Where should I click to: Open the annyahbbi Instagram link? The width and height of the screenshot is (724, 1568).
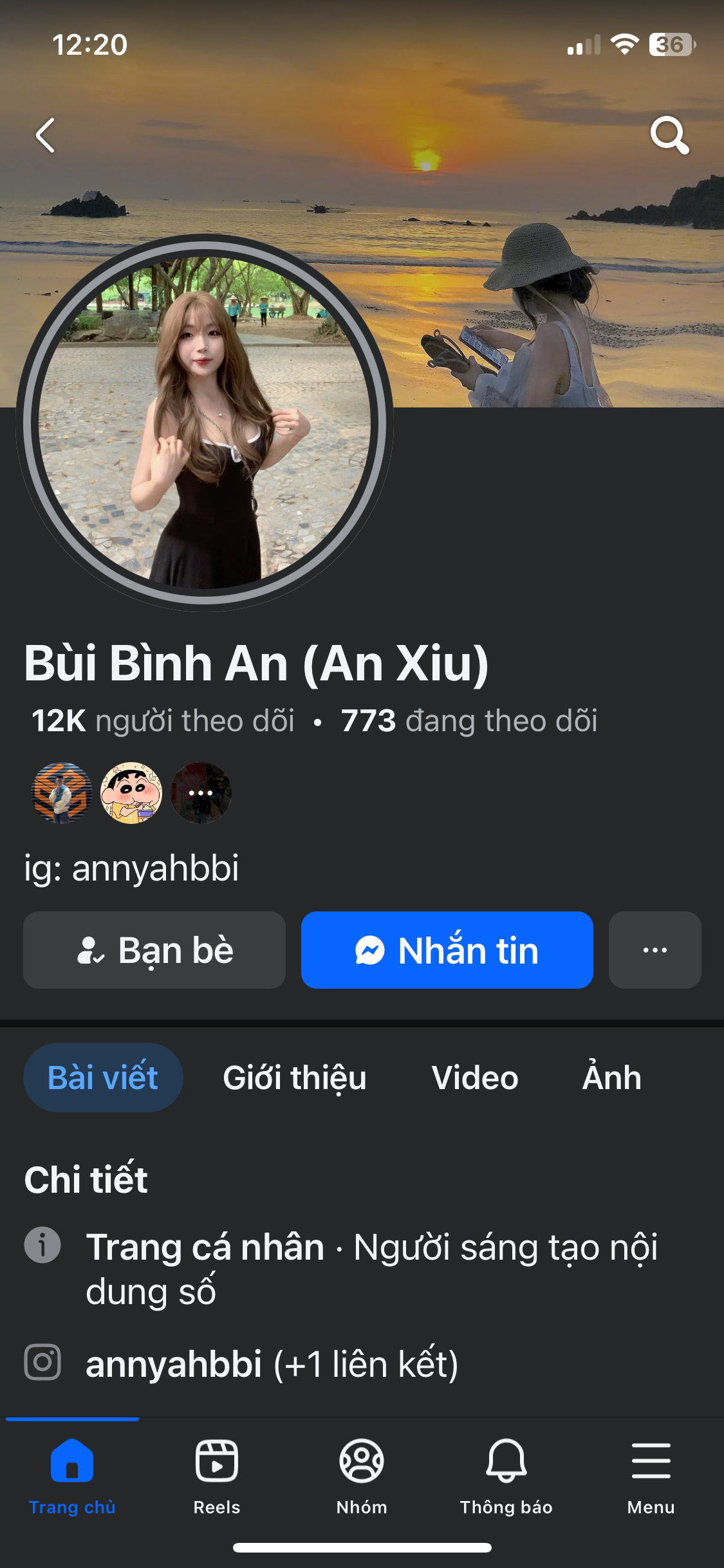174,1363
